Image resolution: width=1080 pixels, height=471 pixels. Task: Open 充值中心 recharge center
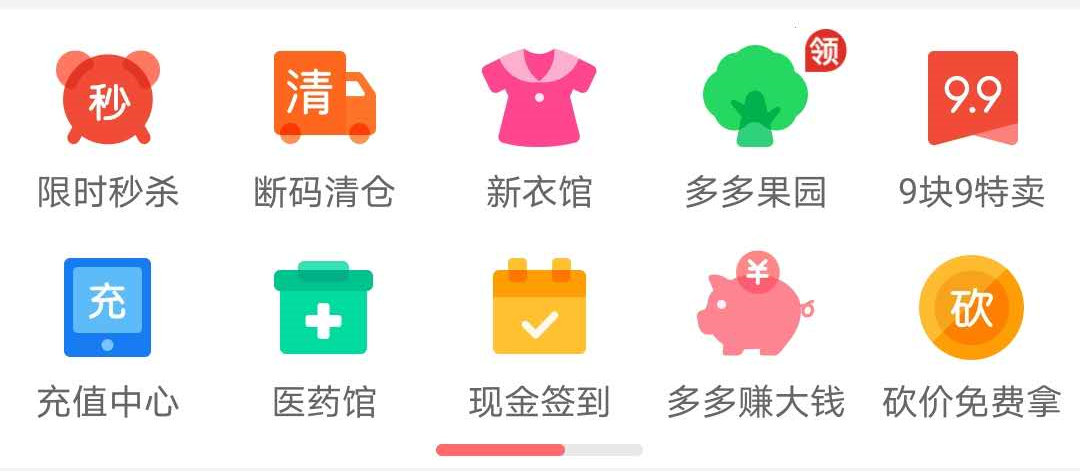point(108,307)
